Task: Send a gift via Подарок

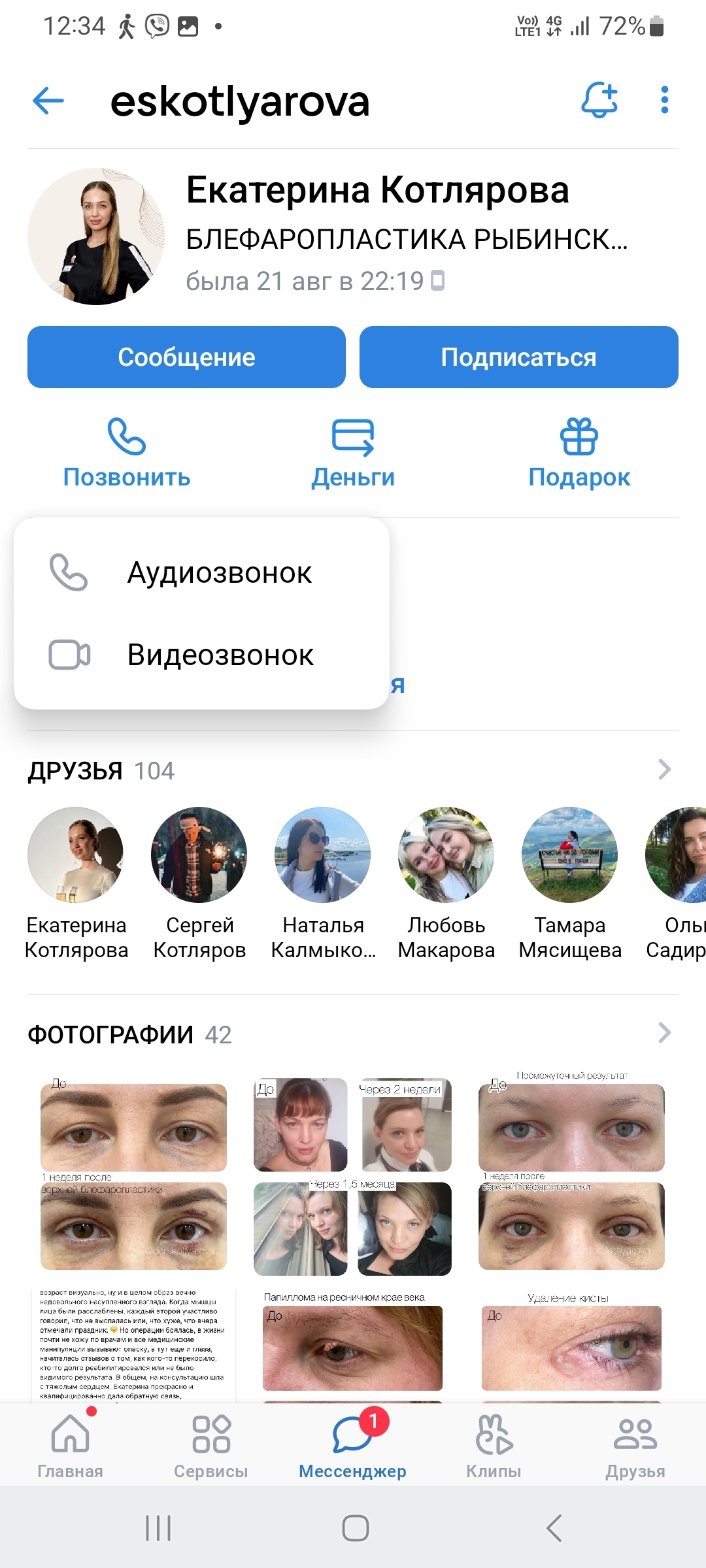Action: pyautogui.click(x=579, y=453)
